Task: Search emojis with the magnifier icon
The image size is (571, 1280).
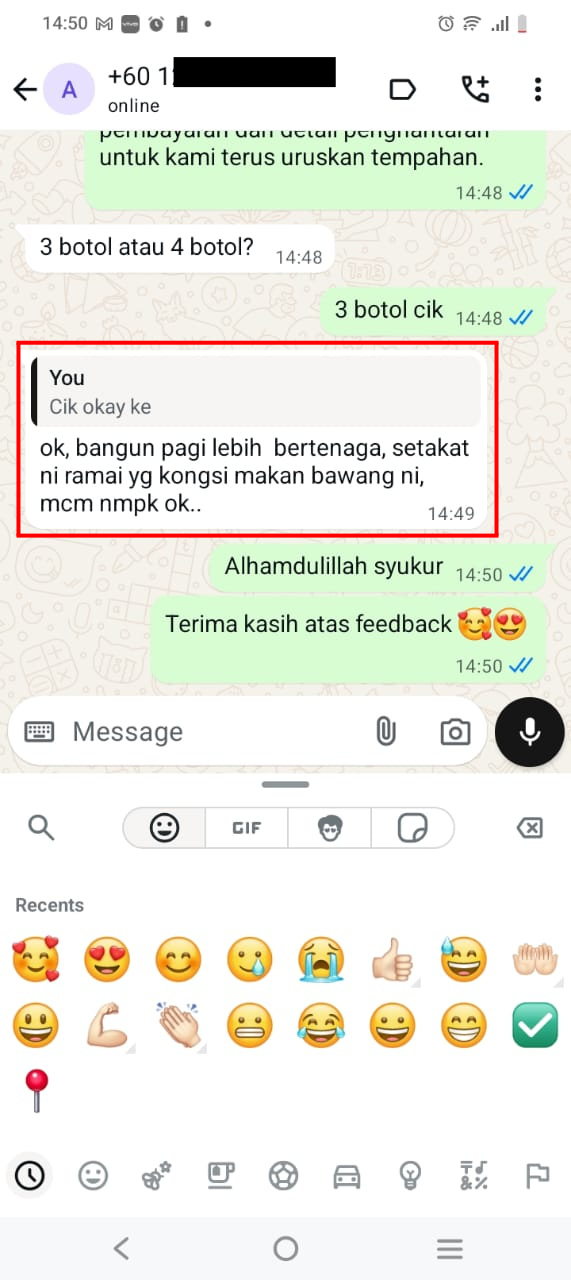Action: pos(41,828)
